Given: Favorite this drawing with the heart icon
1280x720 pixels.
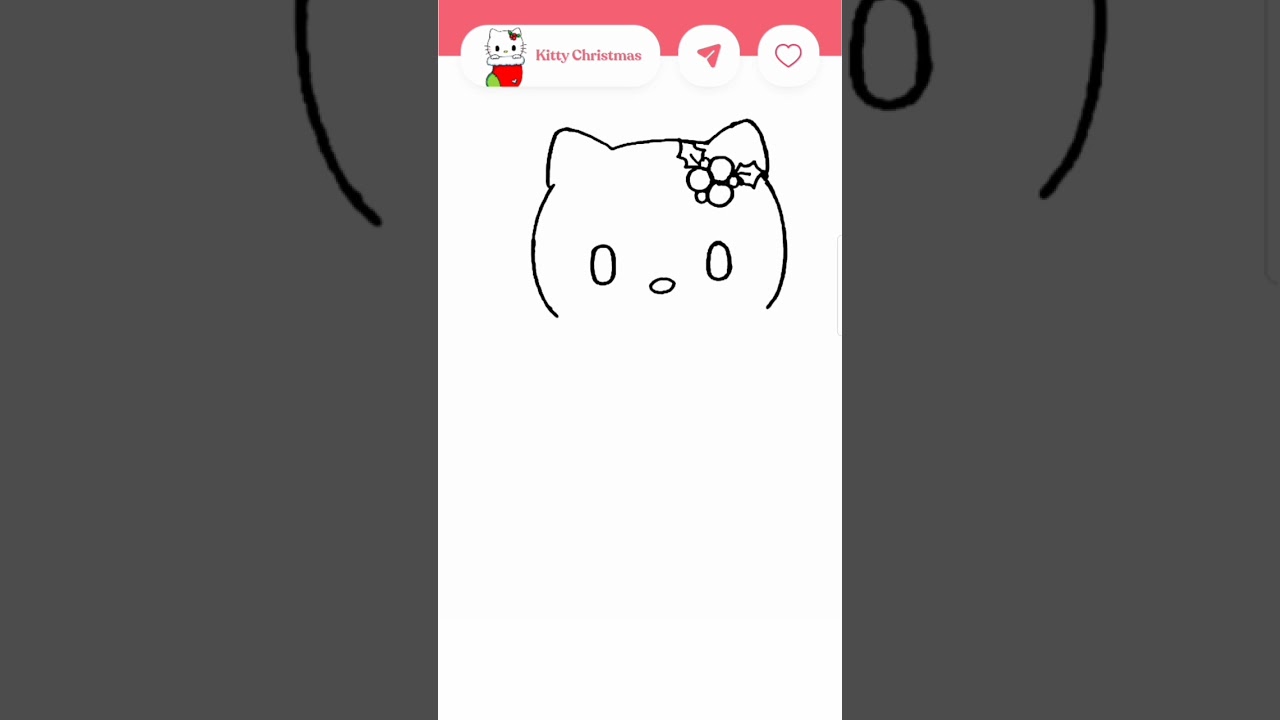Looking at the screenshot, I should pyautogui.click(x=788, y=56).
